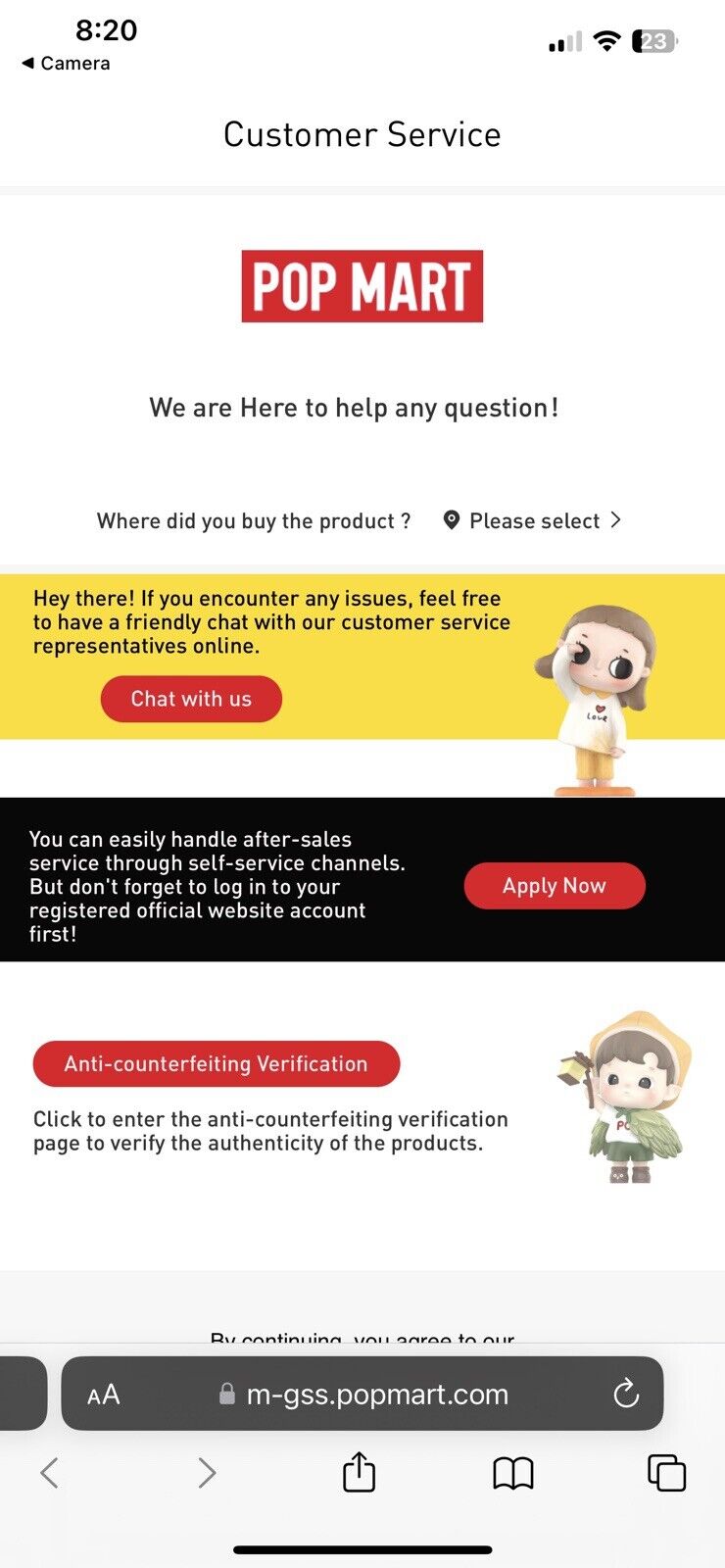This screenshot has height=1568, width=725.
Task: Show all open tabs
Action: 666,1472
